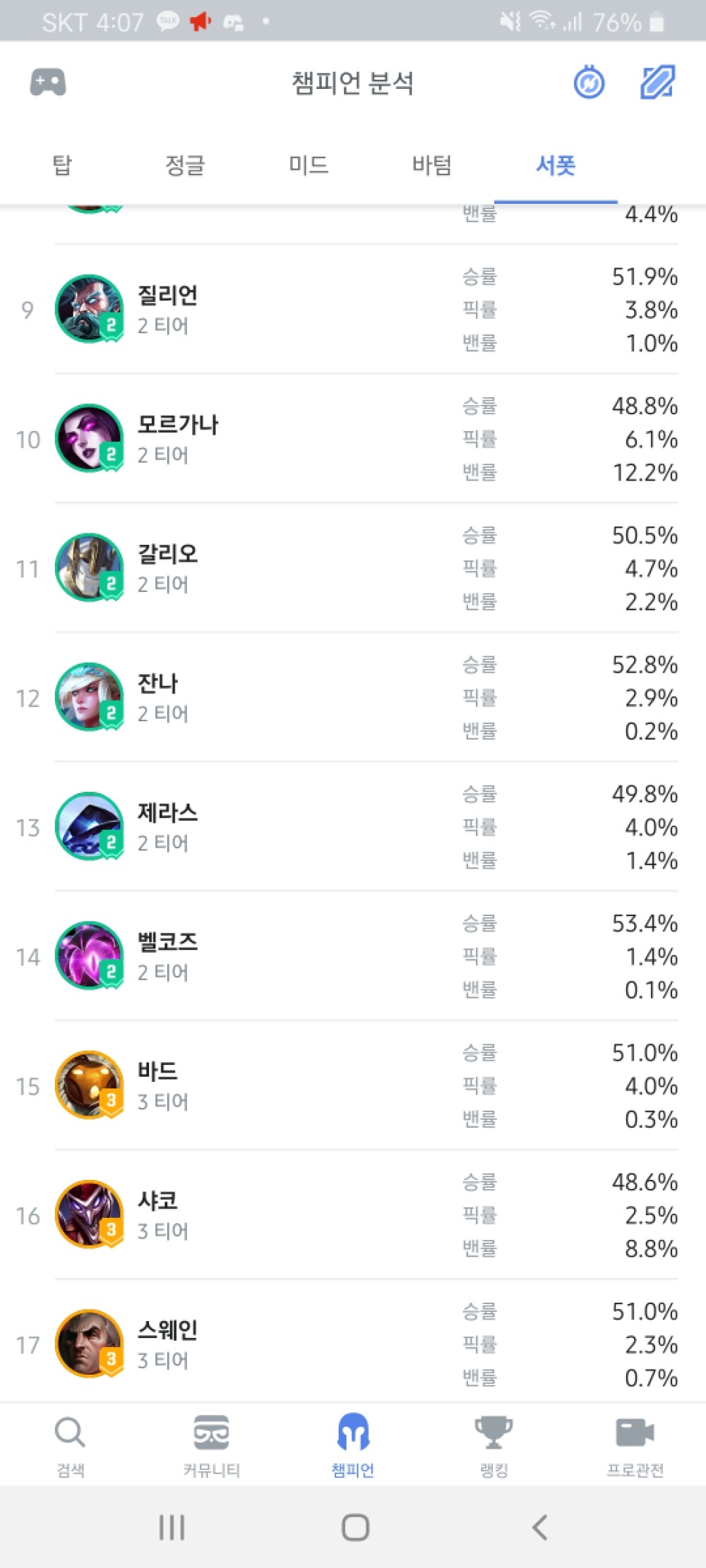
Task: Select the 바텀 lane tab
Action: coord(431,166)
